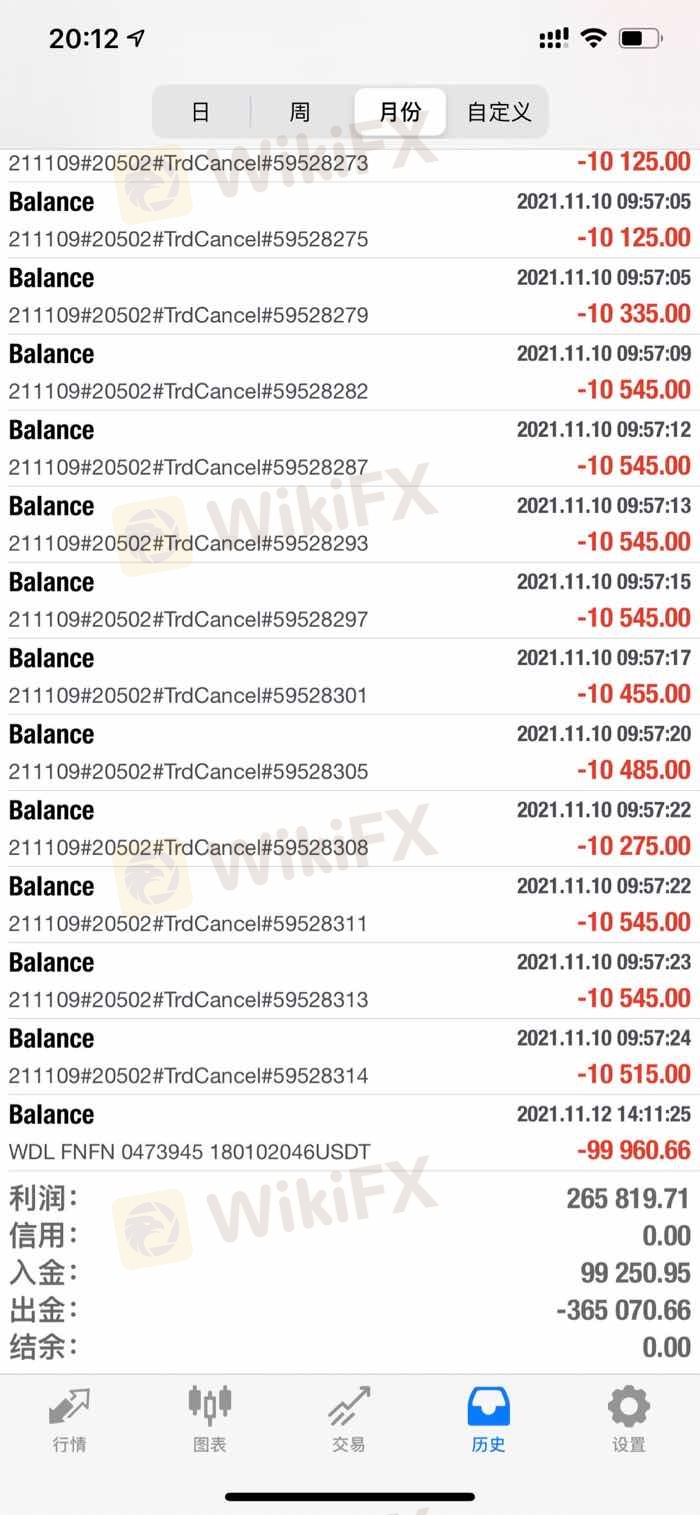Open the 历史 history tab
Image resolution: width=700 pixels, height=1515 pixels.
489,1420
